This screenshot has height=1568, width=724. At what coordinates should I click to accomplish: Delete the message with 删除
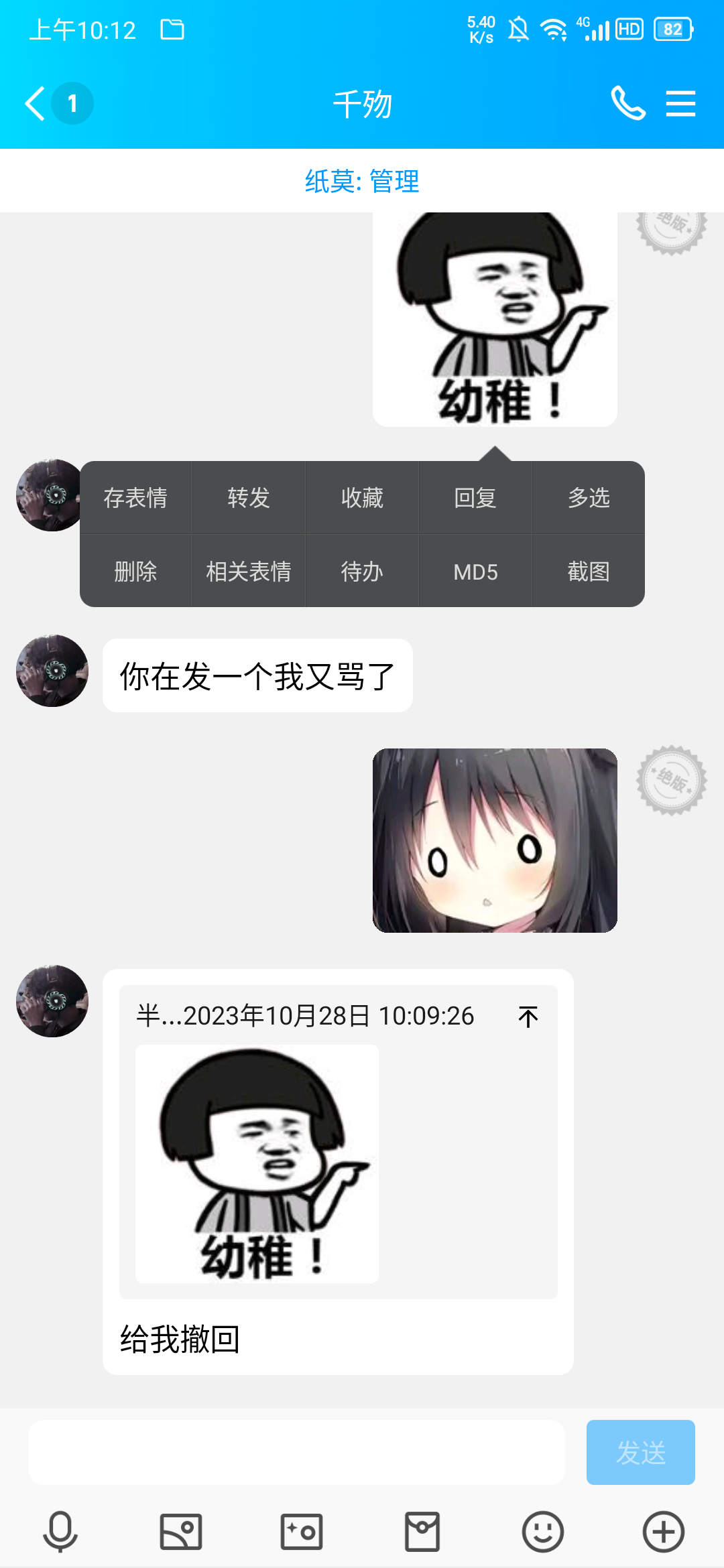pyautogui.click(x=136, y=572)
